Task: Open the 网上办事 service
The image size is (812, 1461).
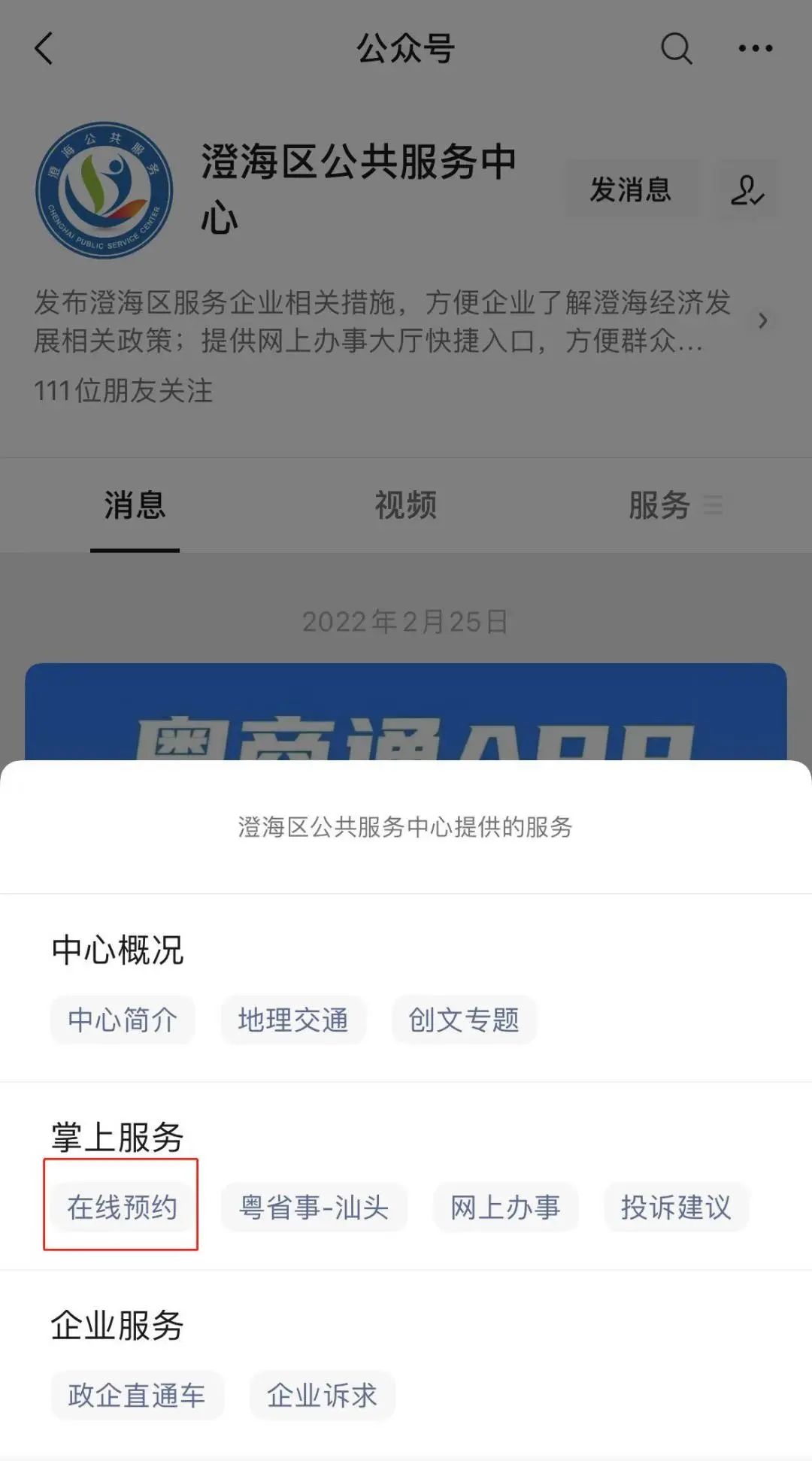Action: 505,1208
